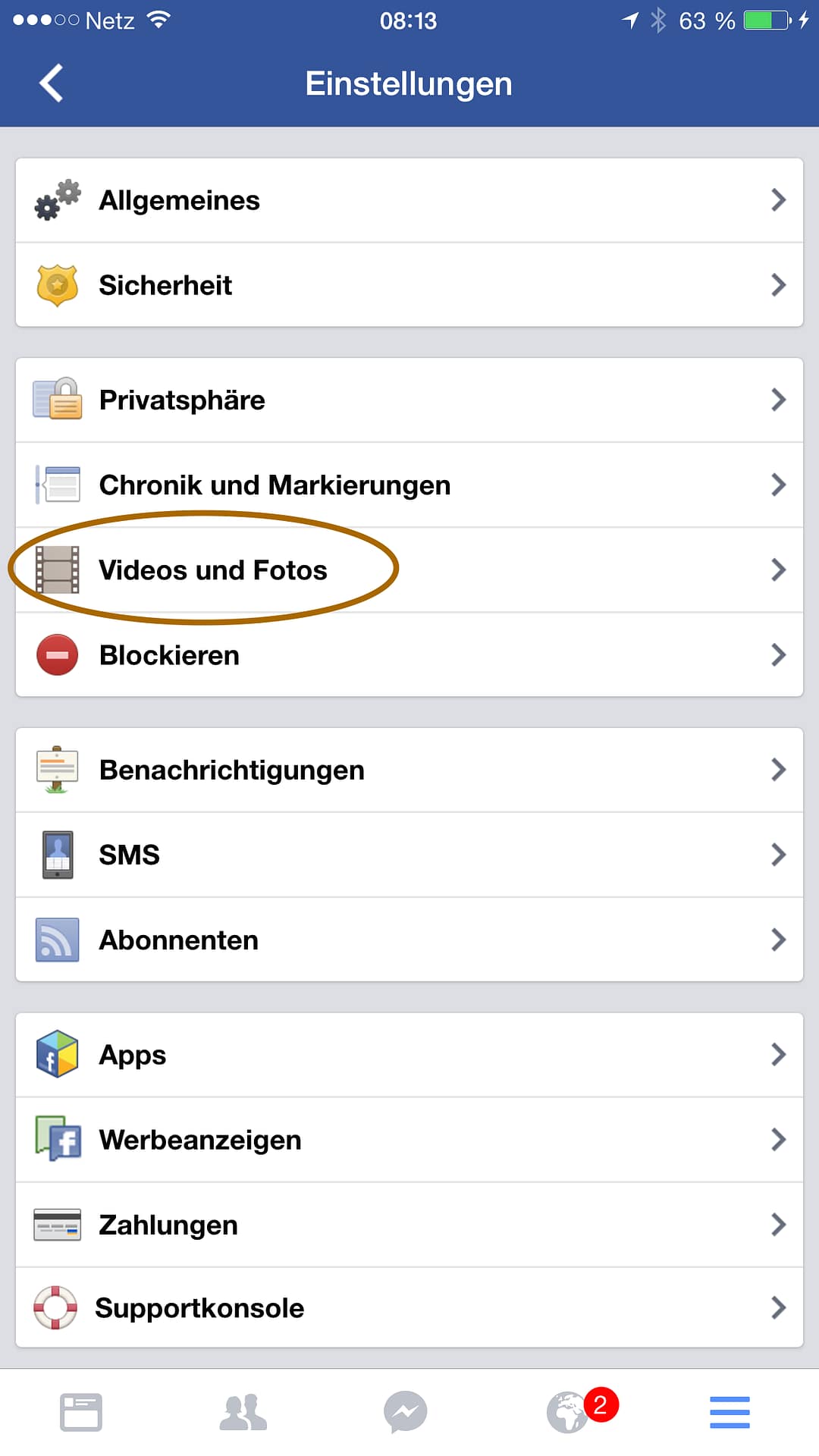Open Zahlungen settings
819x1456 pixels.
coord(409,1225)
